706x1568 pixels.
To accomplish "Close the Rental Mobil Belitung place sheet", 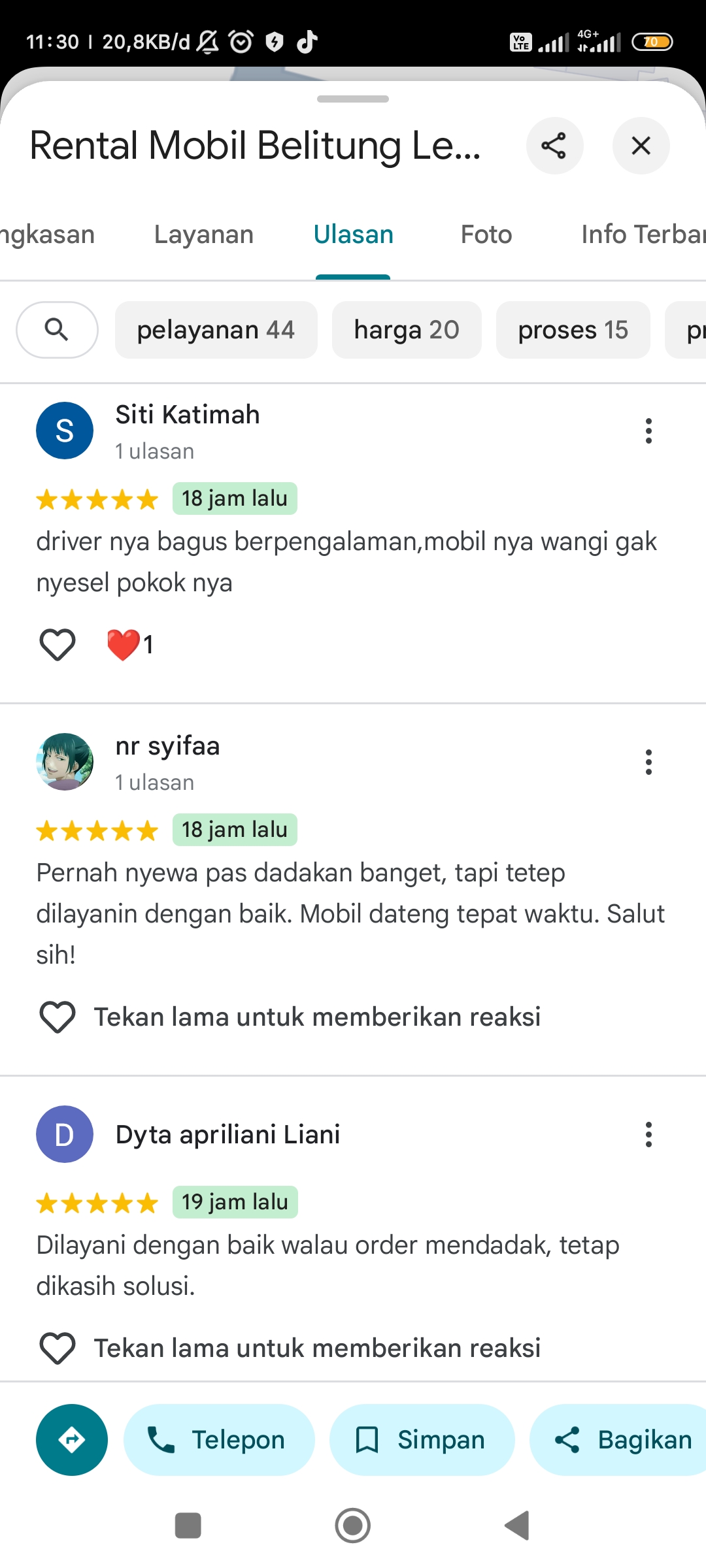I will [641, 146].
